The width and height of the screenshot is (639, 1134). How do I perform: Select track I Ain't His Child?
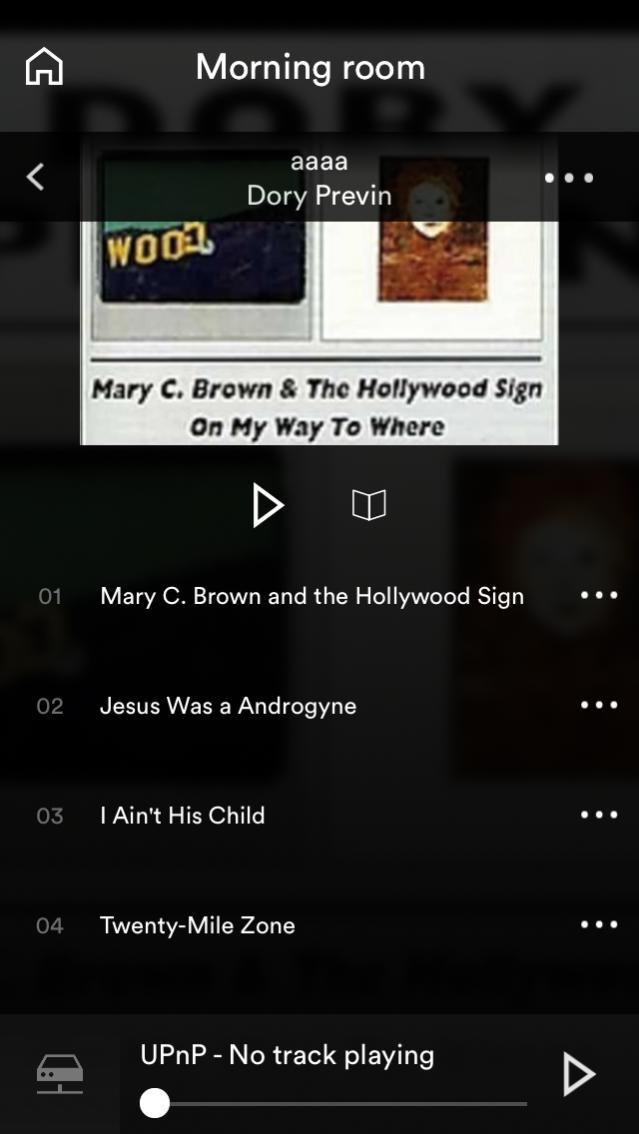pos(182,816)
